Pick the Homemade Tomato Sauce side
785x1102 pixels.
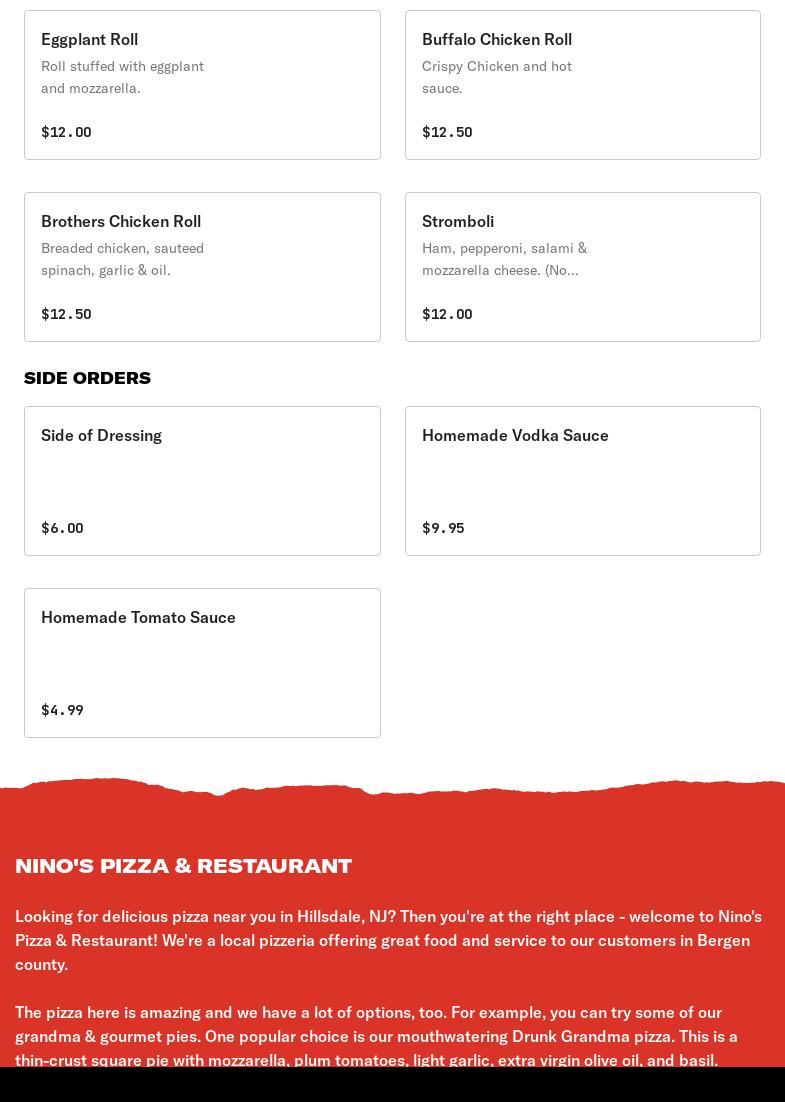click(x=202, y=663)
